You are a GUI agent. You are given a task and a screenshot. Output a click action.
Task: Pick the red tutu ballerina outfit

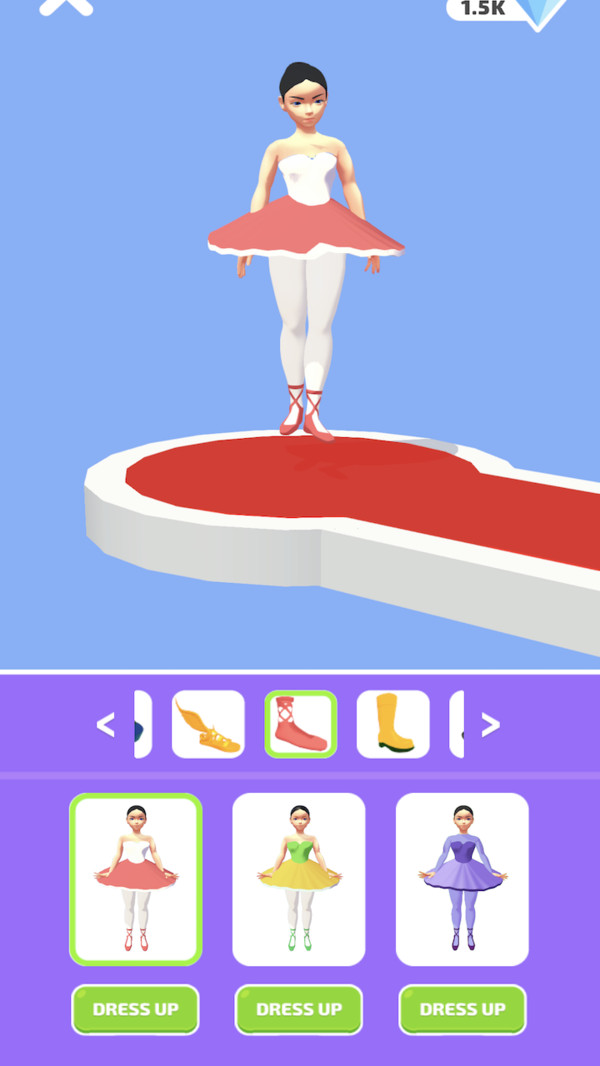click(136, 879)
